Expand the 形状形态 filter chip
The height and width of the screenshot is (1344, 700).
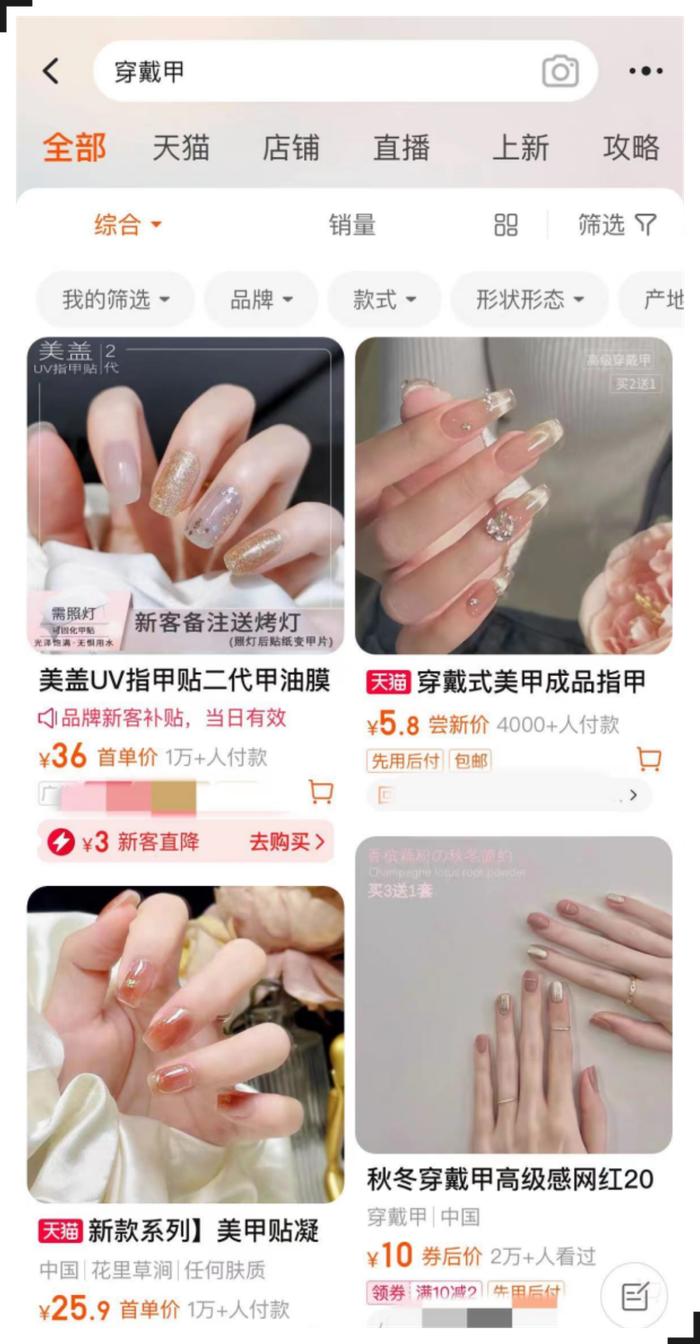[x=529, y=299]
